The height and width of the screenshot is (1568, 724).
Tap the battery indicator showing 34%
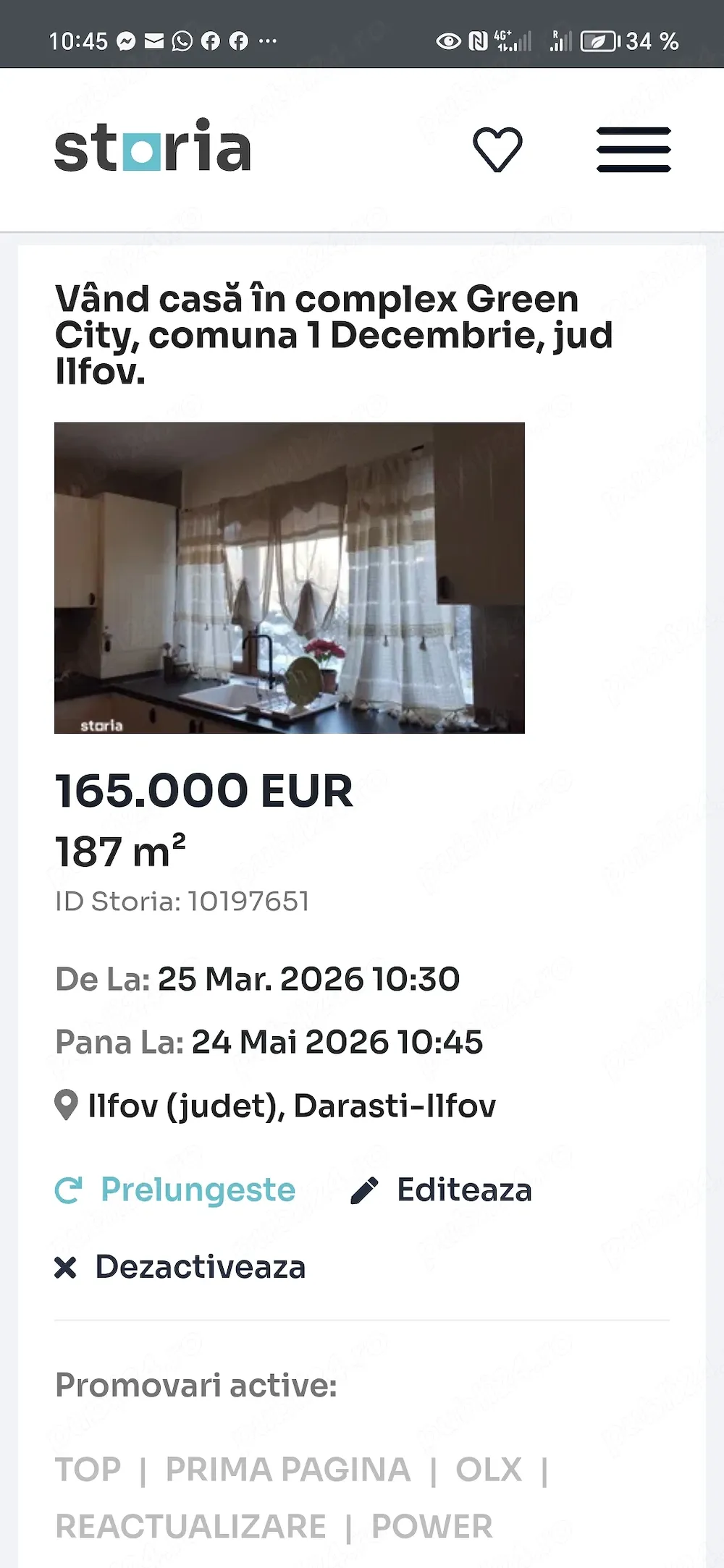(598, 41)
